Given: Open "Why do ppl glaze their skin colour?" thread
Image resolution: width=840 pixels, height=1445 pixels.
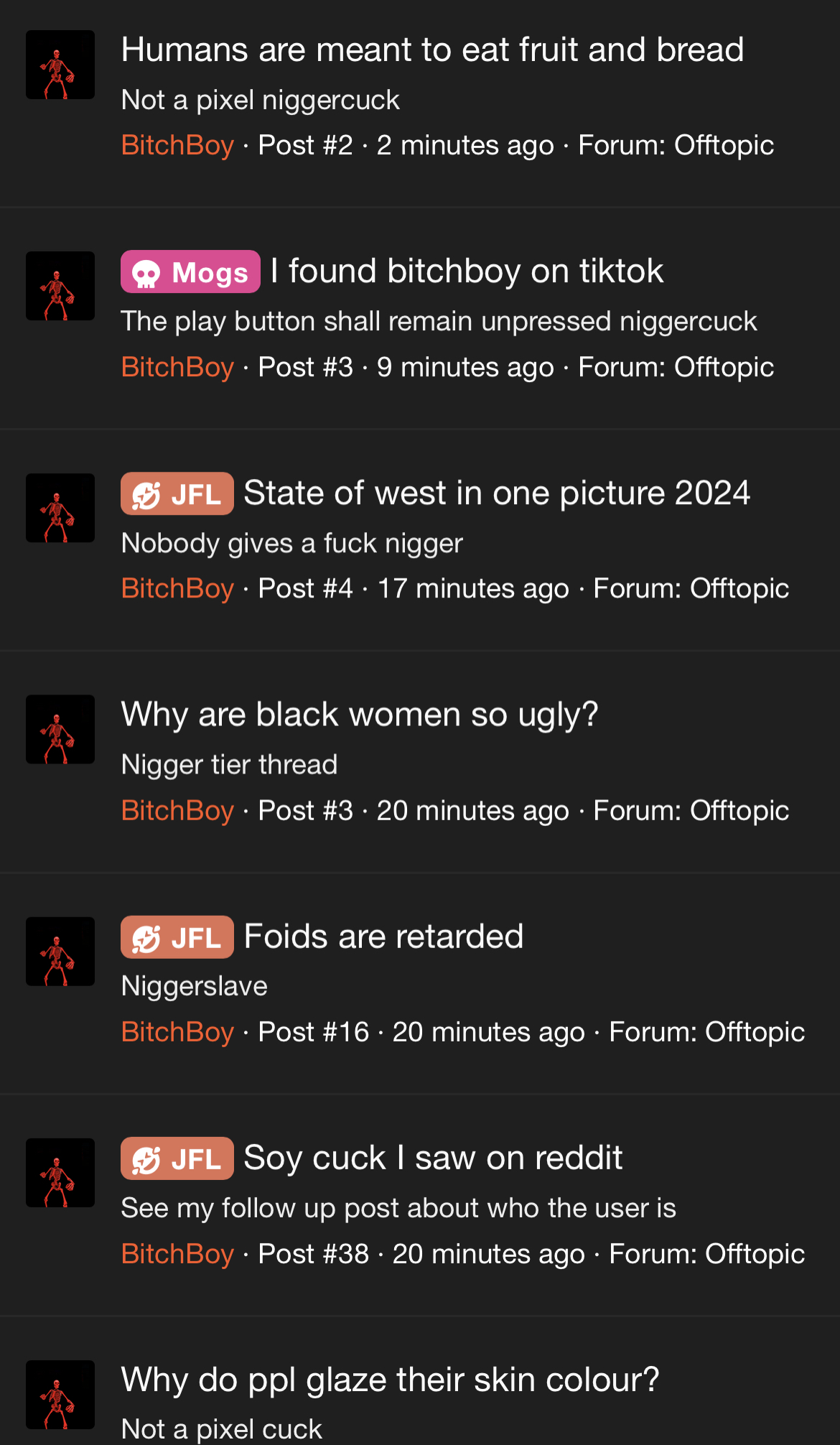Looking at the screenshot, I should coord(390,1380).
